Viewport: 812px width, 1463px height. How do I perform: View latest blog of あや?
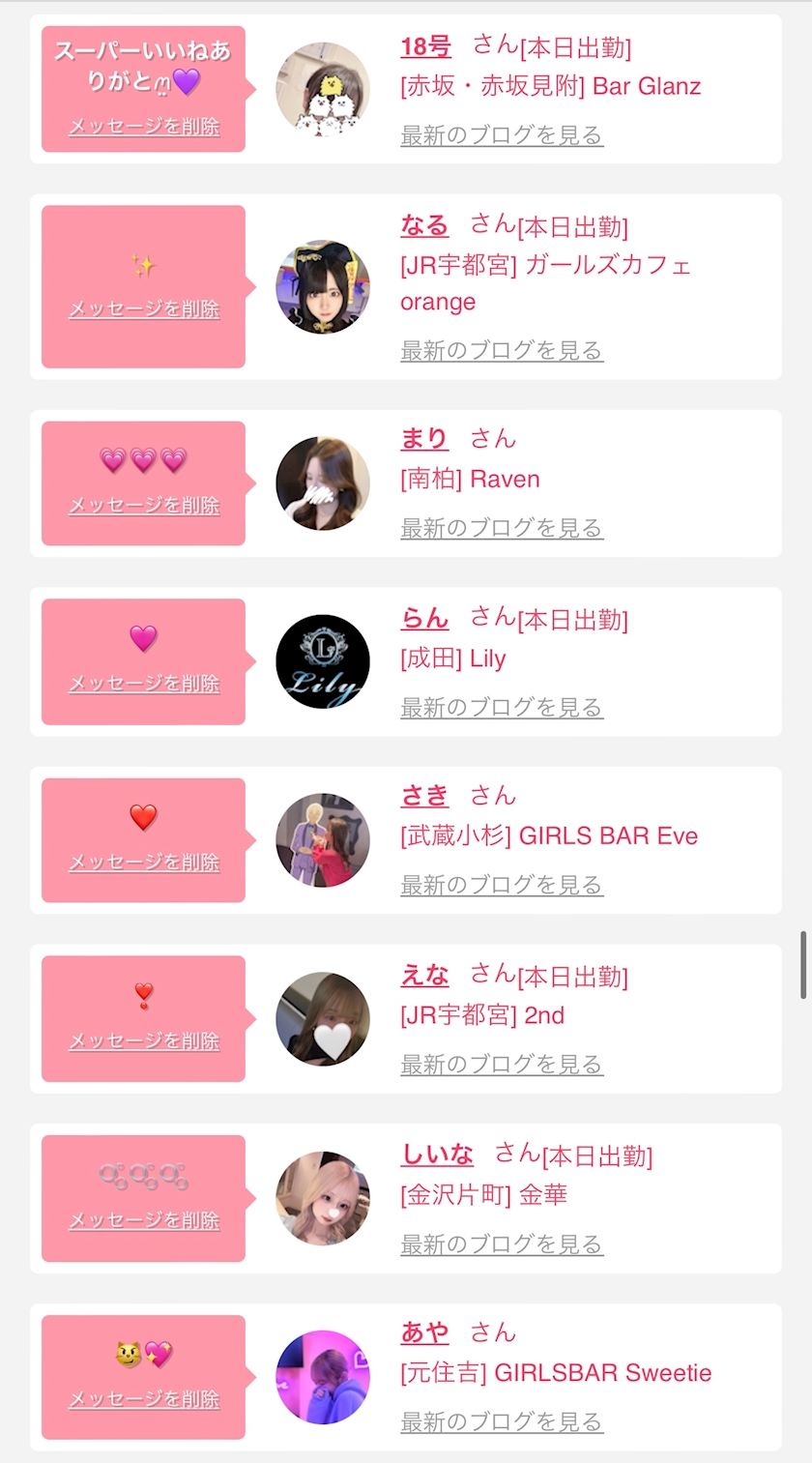[x=502, y=1422]
